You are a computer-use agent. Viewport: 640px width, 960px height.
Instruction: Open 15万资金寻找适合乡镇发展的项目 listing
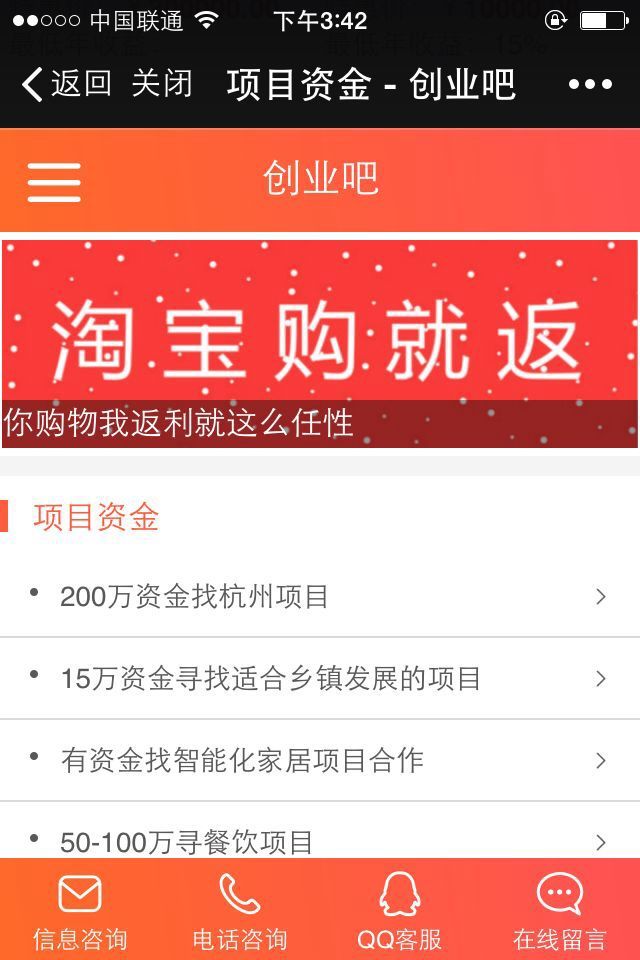click(320, 679)
